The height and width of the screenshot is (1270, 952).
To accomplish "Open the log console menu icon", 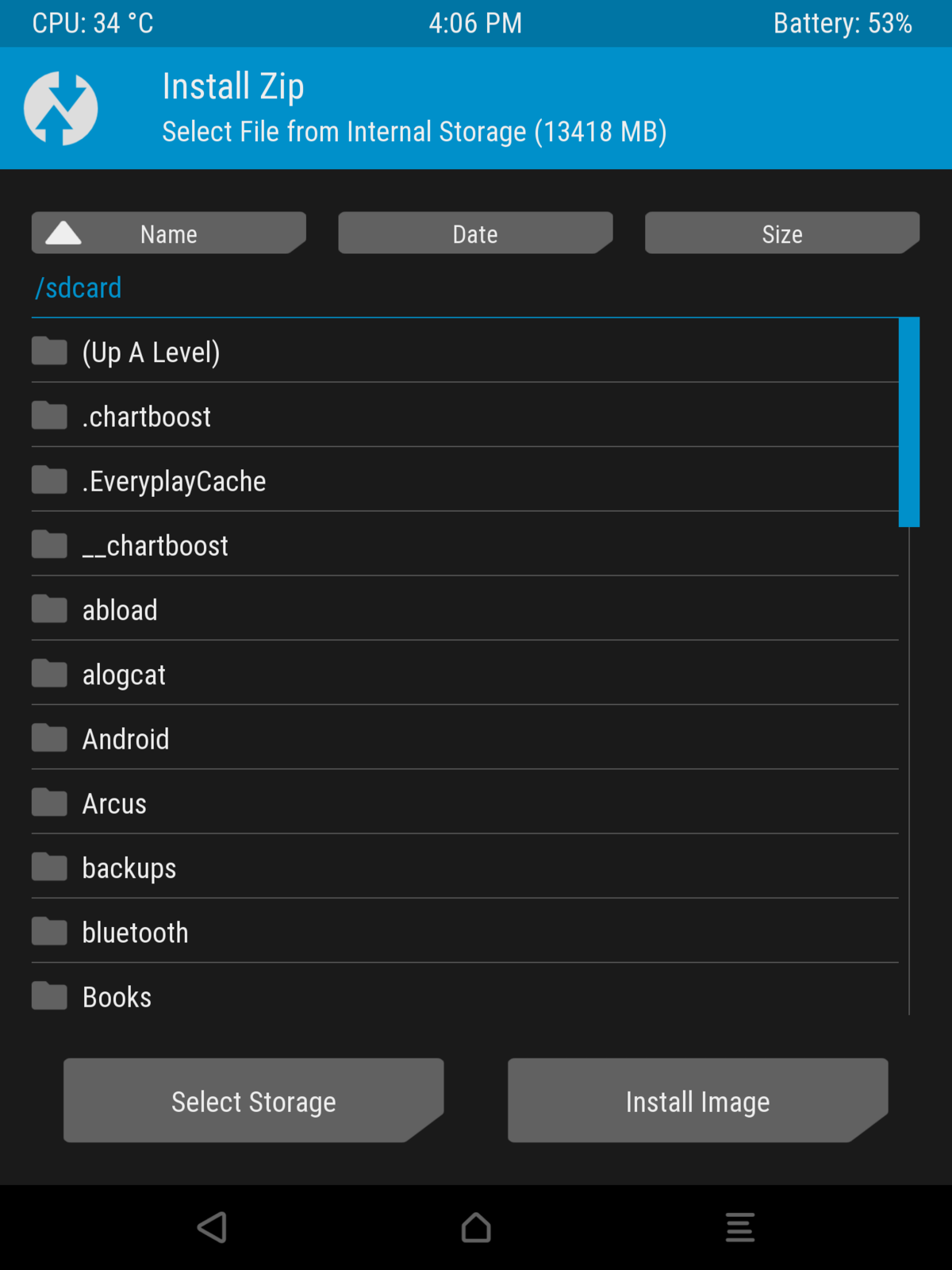I will 739,1227.
